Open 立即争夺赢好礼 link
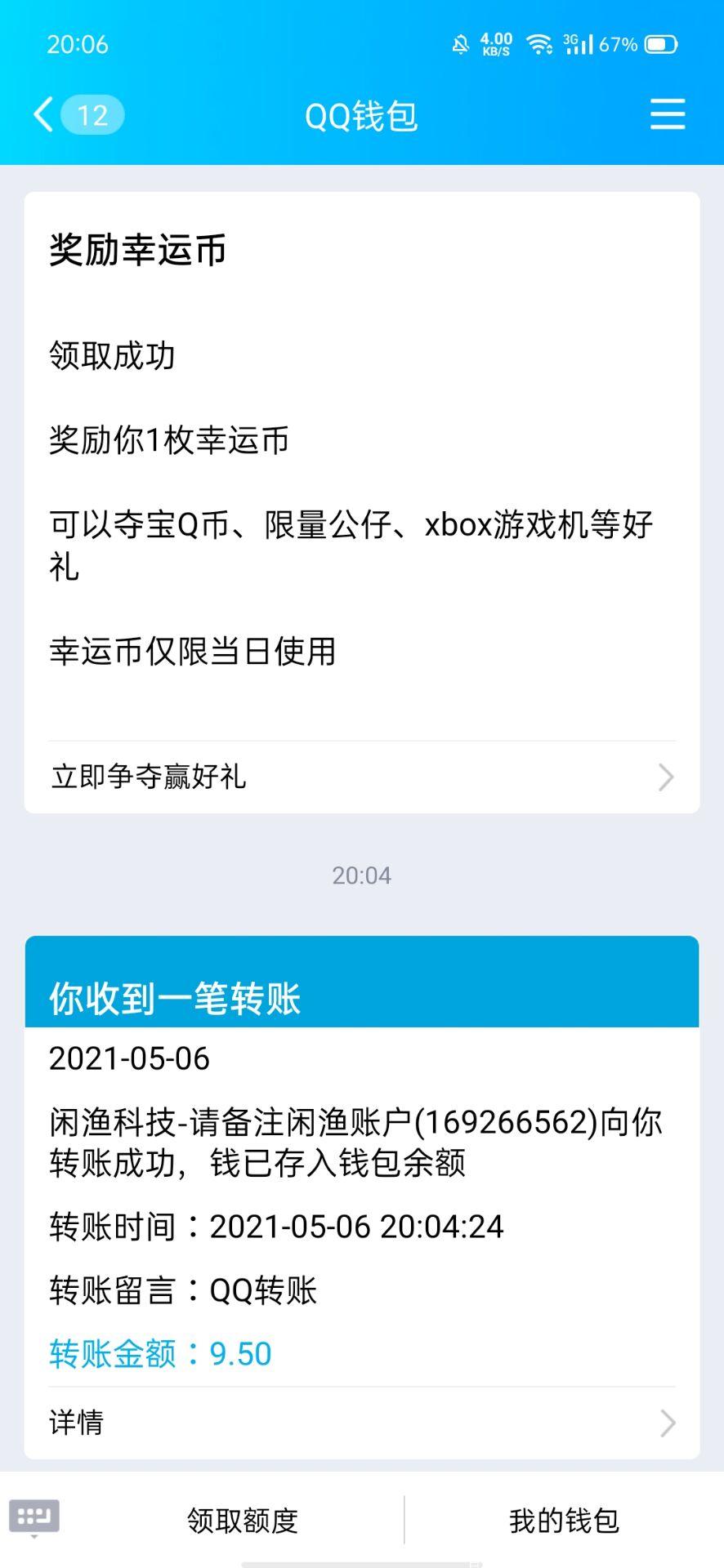Screen dimensions: 724x1568 (361, 777)
